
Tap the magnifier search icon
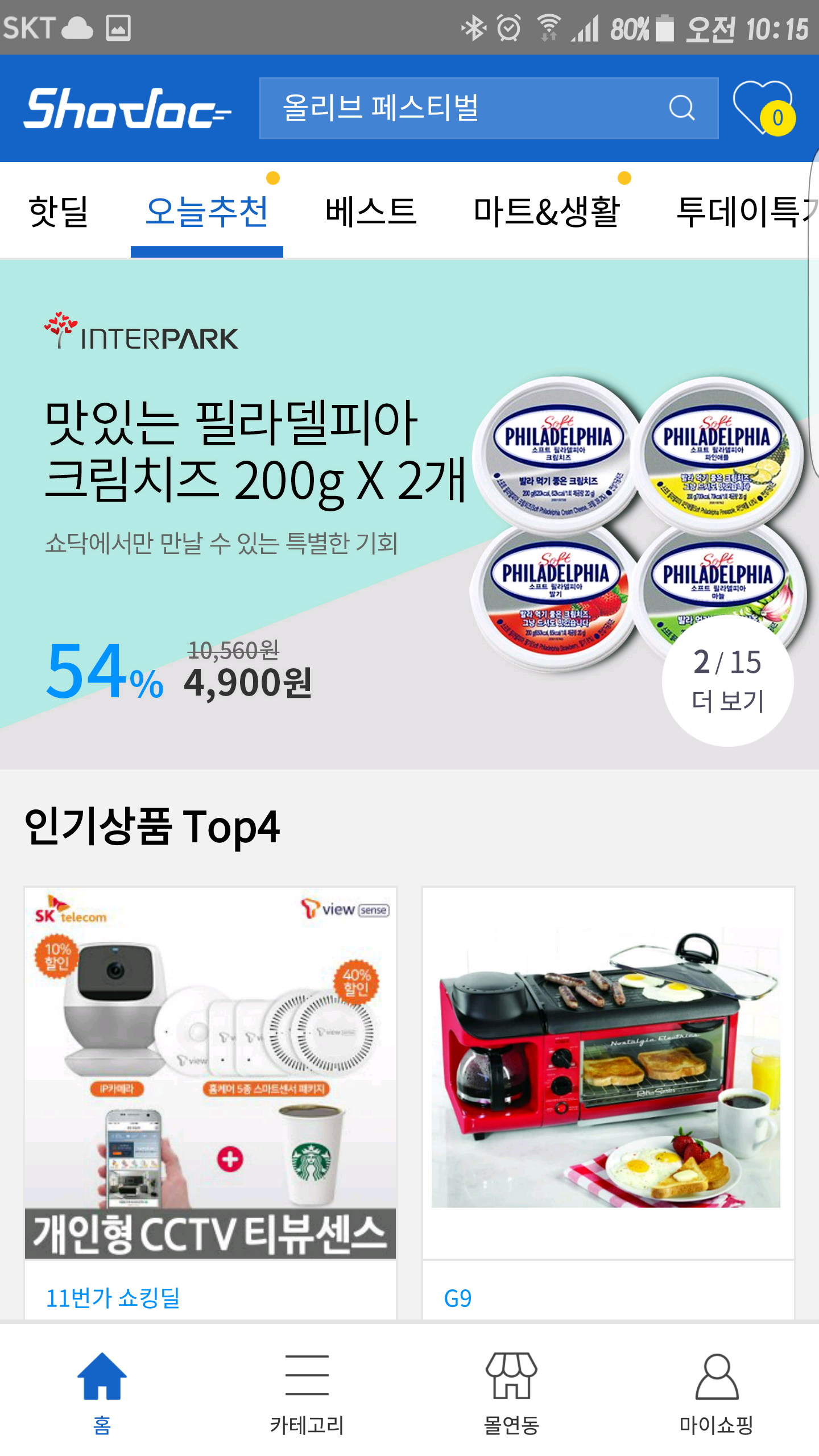pyautogui.click(x=681, y=108)
